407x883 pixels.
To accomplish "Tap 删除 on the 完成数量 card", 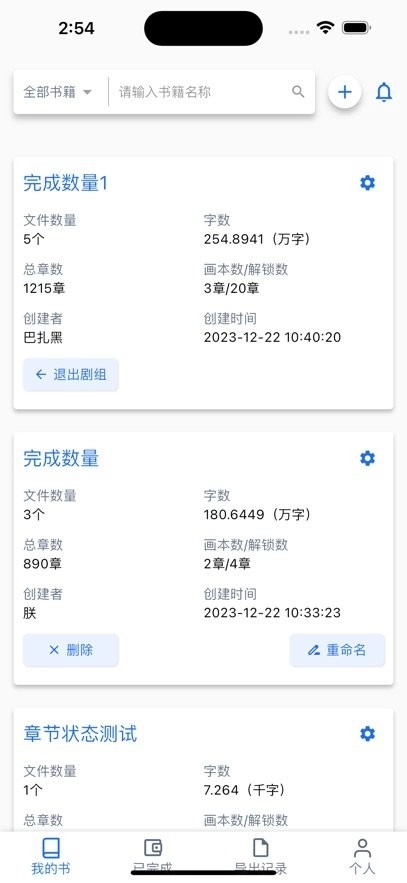I will click(71, 650).
